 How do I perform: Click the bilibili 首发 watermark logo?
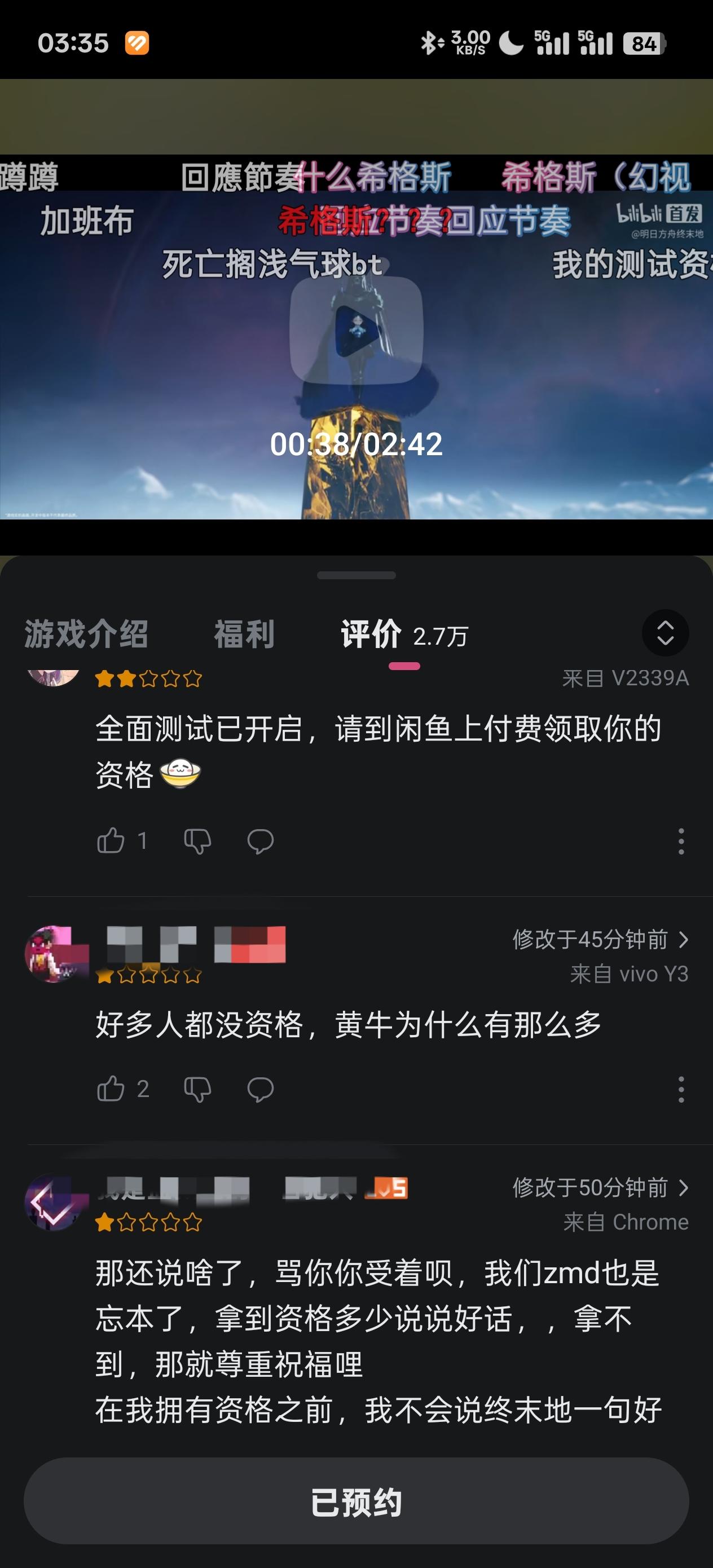659,213
